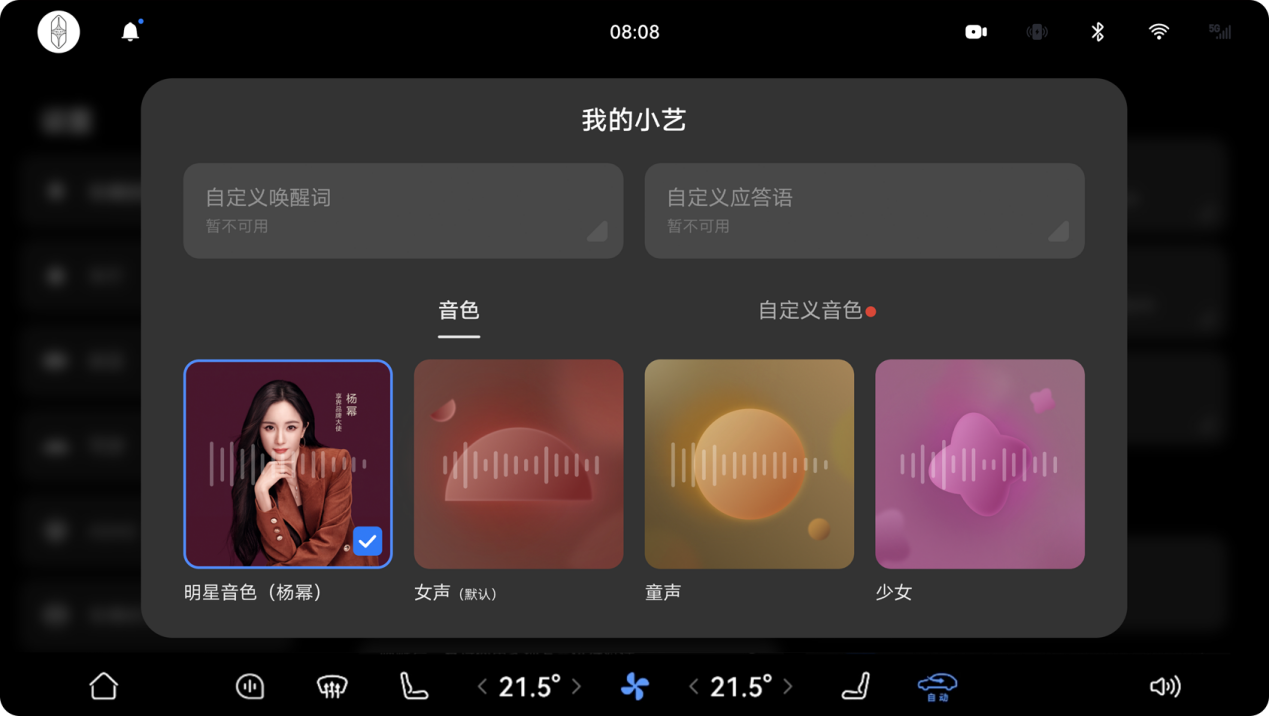This screenshot has height=716, width=1269.
Task: Open the notifications bell
Action: (130, 32)
